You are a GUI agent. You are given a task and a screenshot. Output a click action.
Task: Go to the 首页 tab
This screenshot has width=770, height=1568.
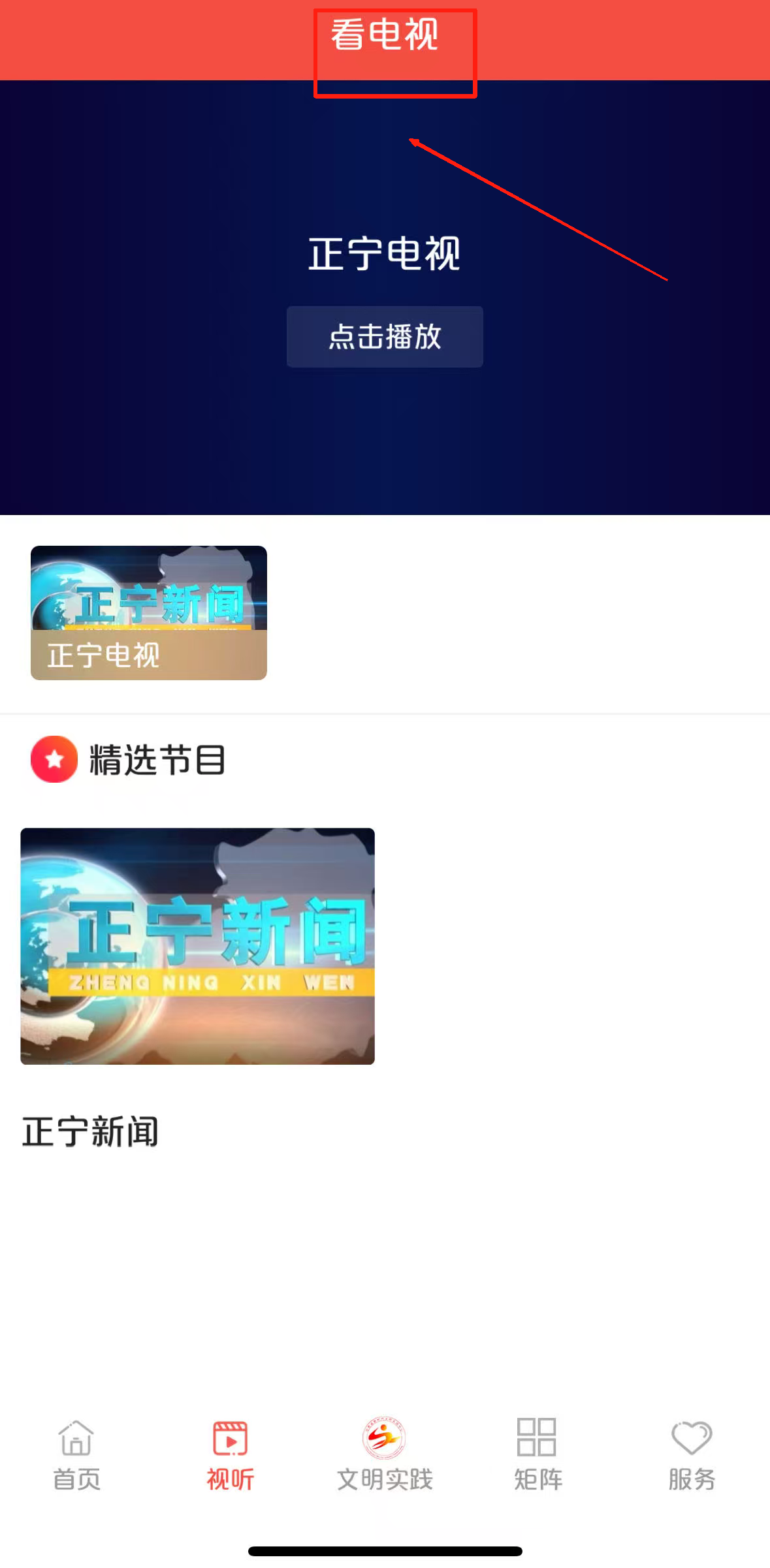click(x=76, y=1454)
